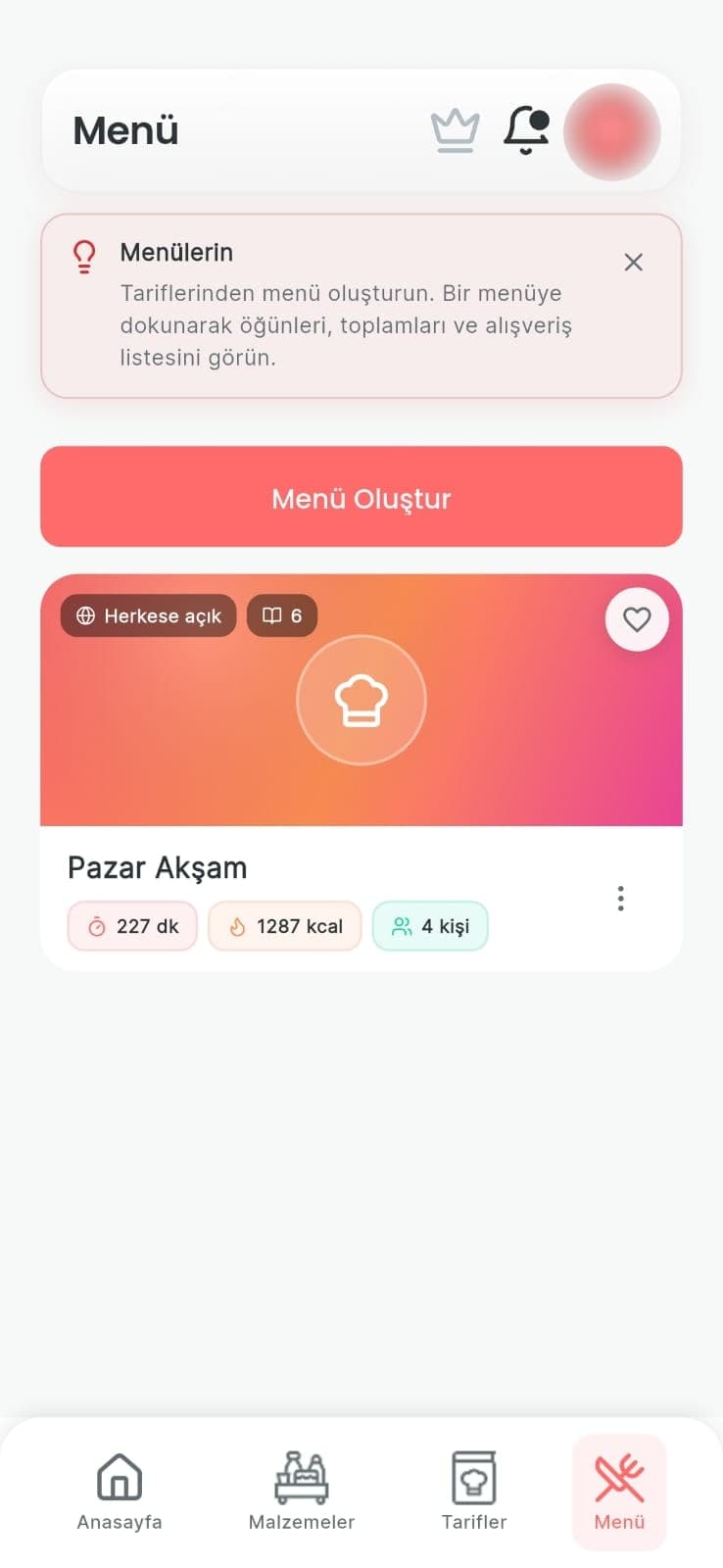This screenshot has height=1568, width=723.
Task: Click the globe icon on the Herkese açık badge
Action: click(85, 615)
